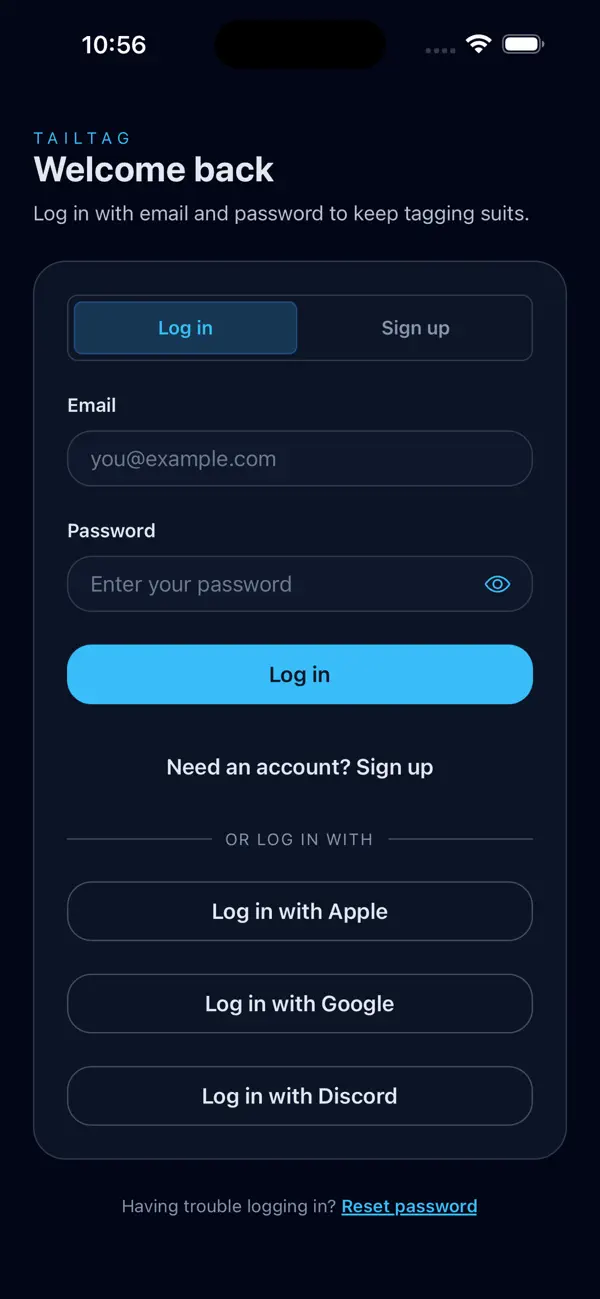Log in with Apple
The width and height of the screenshot is (600, 1299).
300,911
